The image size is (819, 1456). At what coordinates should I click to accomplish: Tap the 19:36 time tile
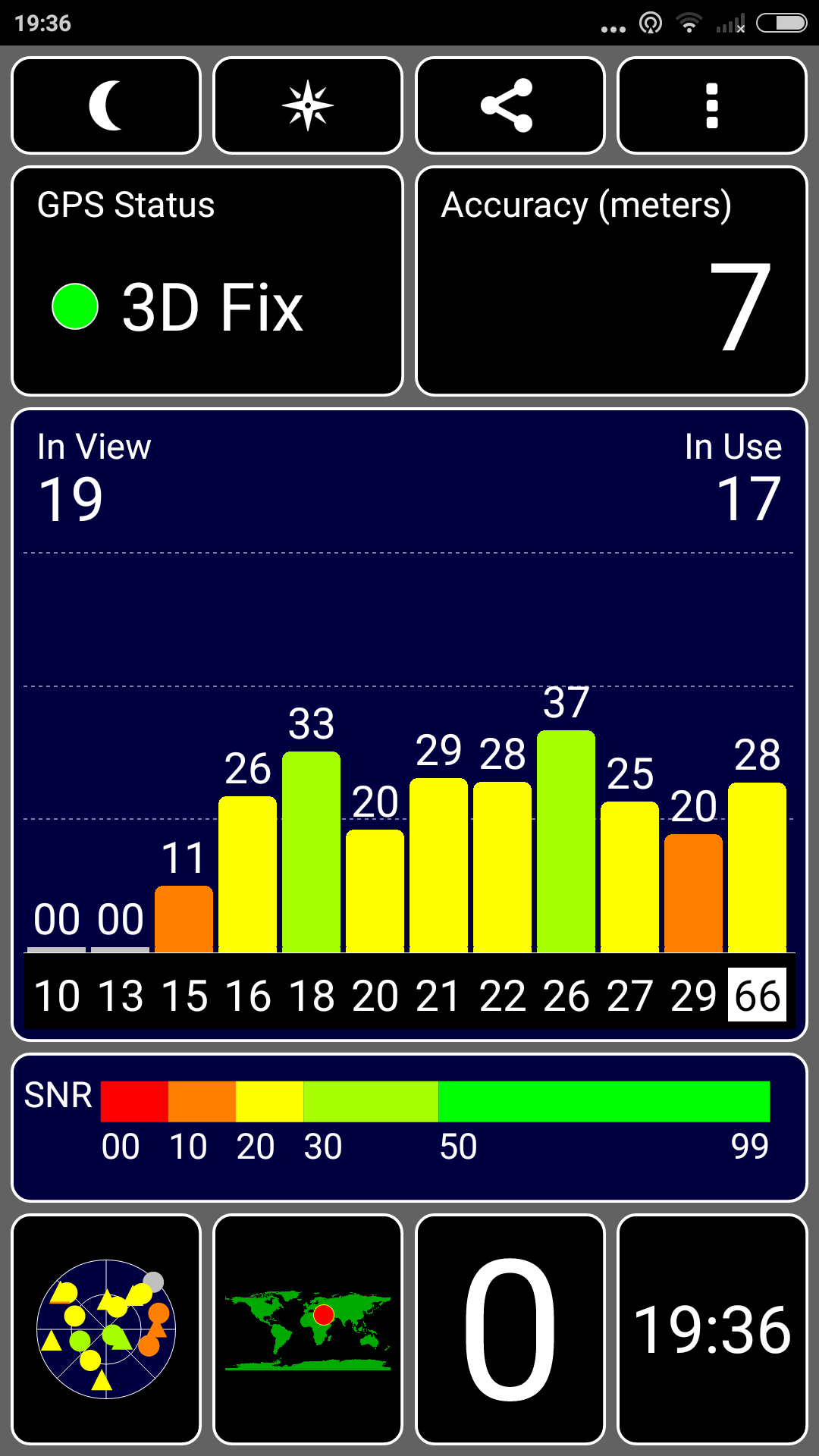pos(711,1329)
